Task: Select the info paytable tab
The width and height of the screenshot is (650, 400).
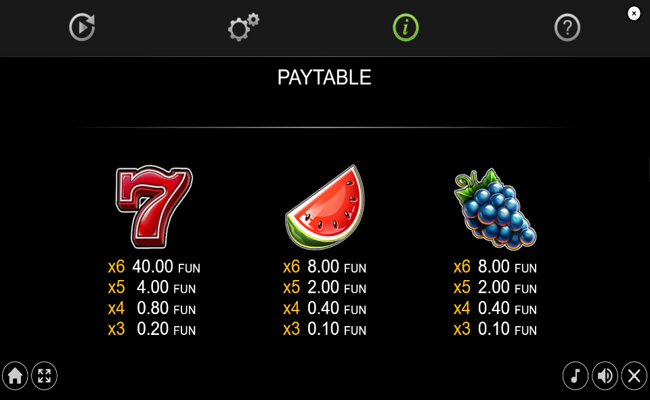Action: 405,27
